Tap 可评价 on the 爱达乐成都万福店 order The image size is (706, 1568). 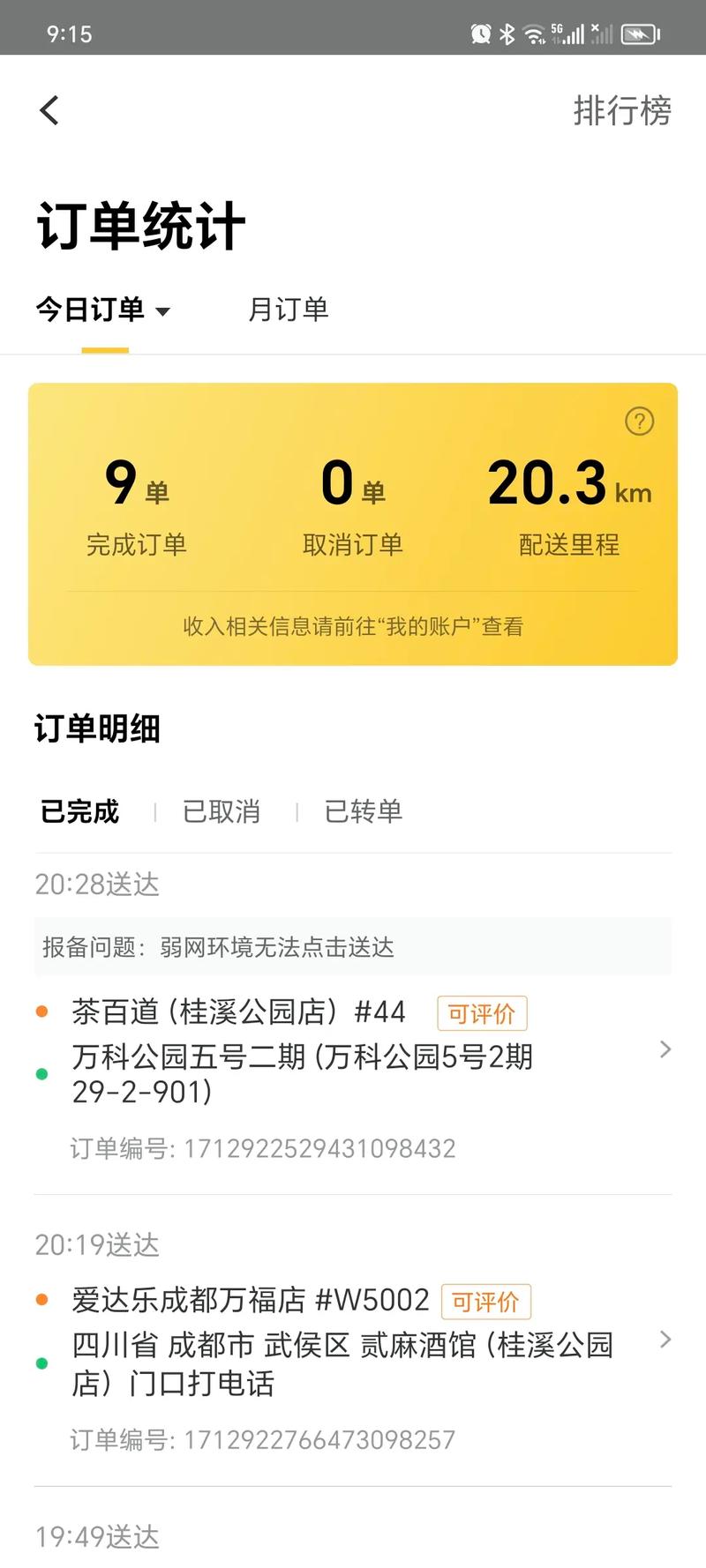485,1302
